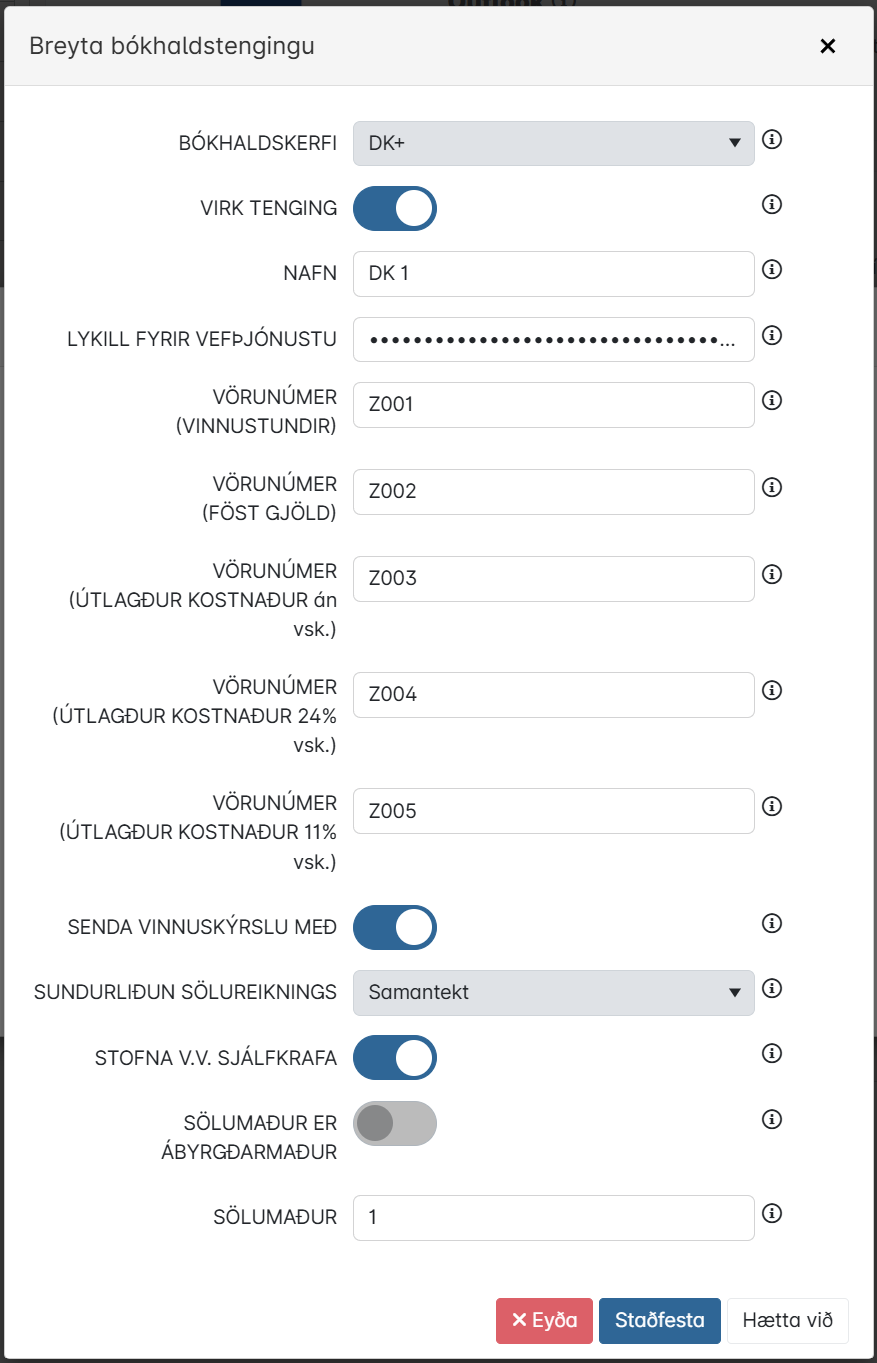This screenshot has height=1363, width=877.
Task: Enable SÖLUMAÐUR ER ÁBYRGÐARMAÐUR switch
Action: click(395, 1123)
